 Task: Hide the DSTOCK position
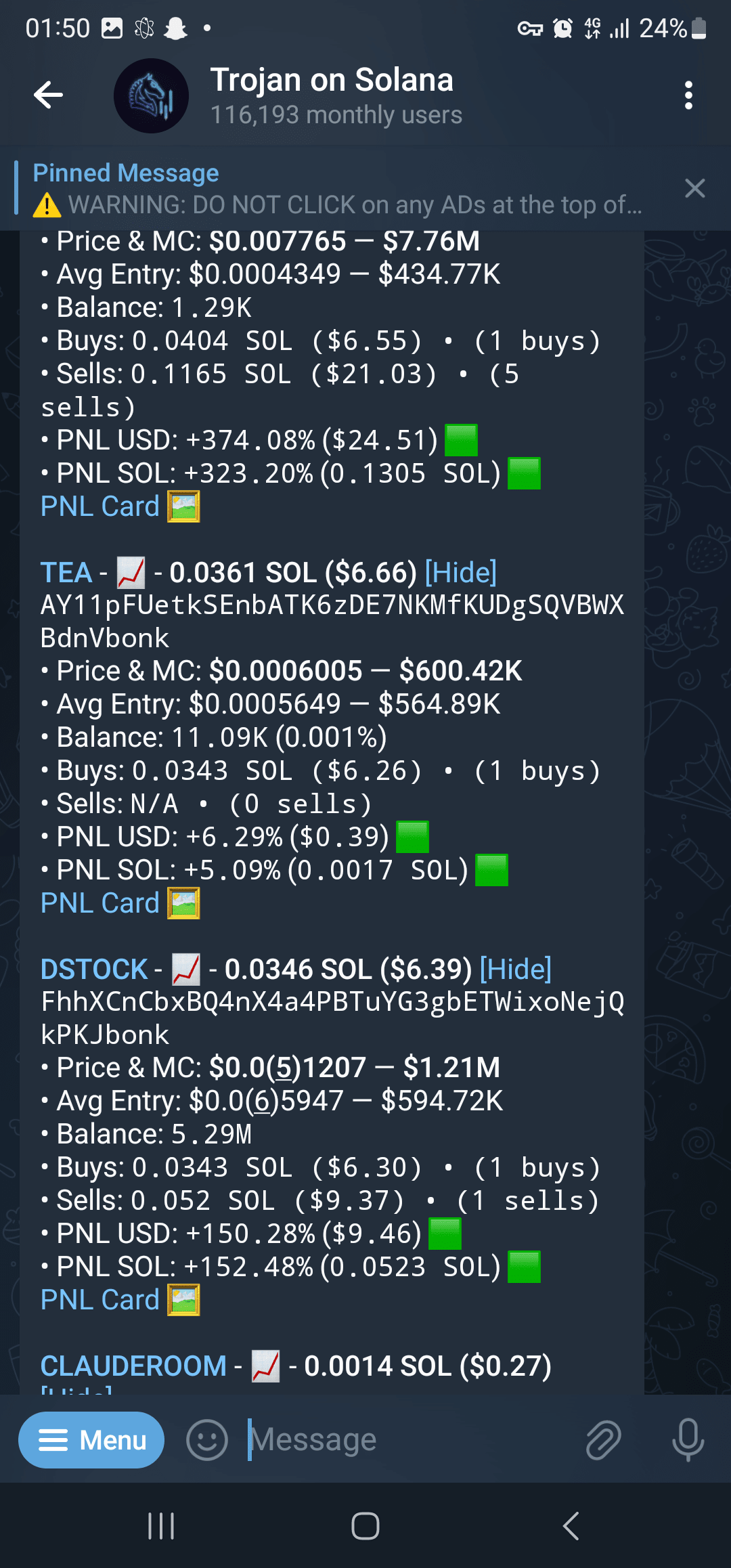click(x=516, y=970)
